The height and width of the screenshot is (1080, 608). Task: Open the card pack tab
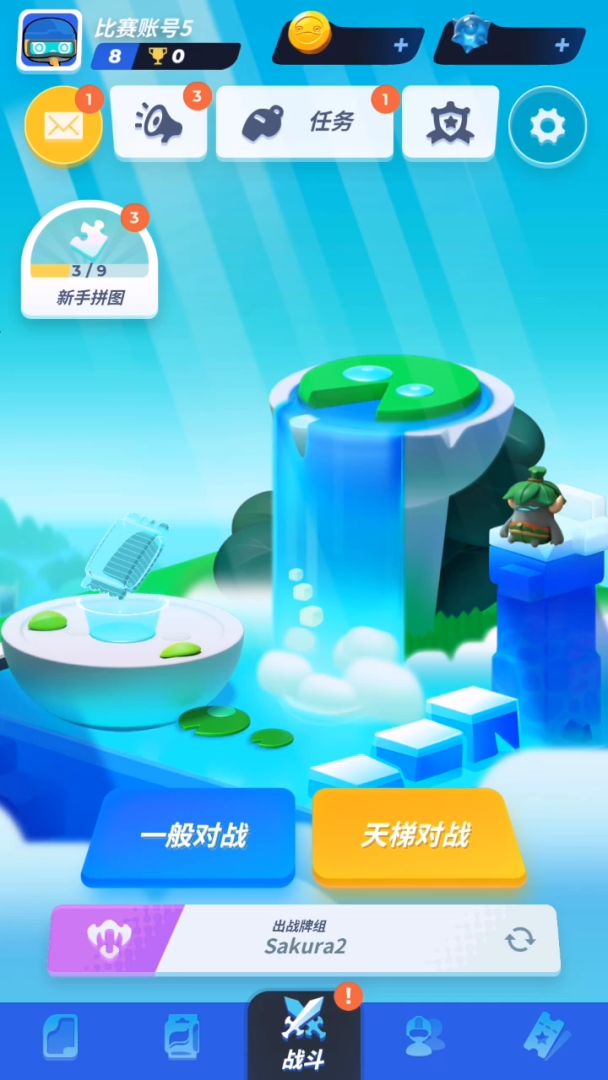(x=182, y=1037)
